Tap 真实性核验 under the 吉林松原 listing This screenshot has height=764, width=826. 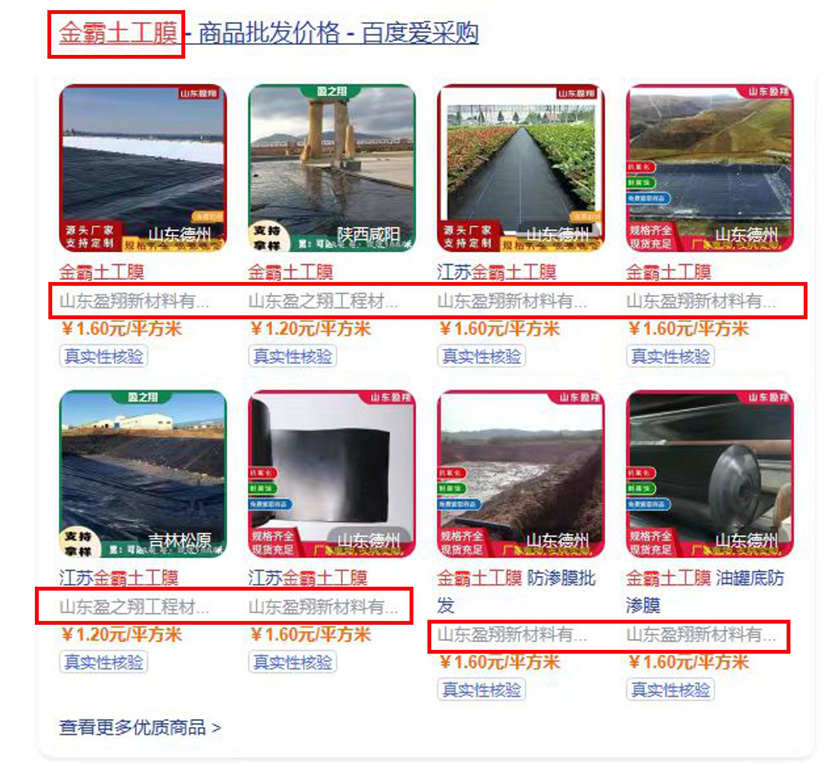(x=103, y=662)
